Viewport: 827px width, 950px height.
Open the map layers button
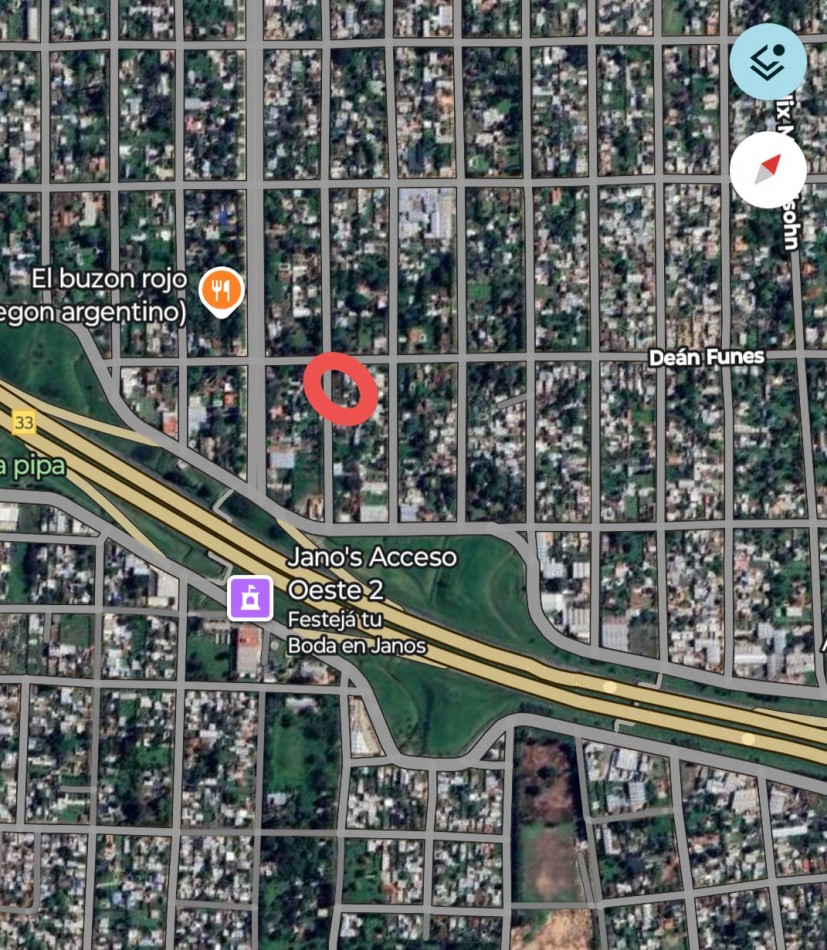767,62
